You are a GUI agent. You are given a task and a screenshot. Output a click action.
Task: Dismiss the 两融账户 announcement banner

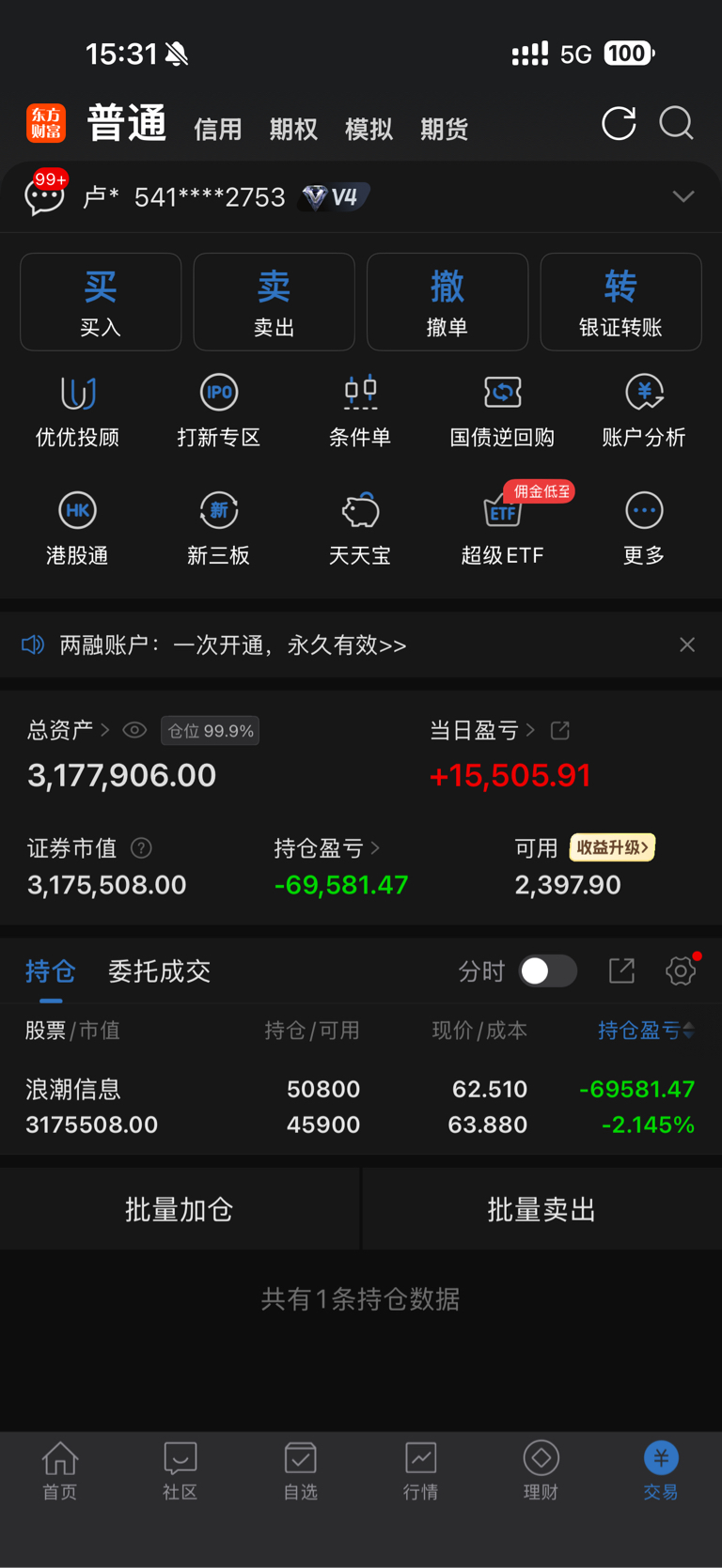[687, 644]
